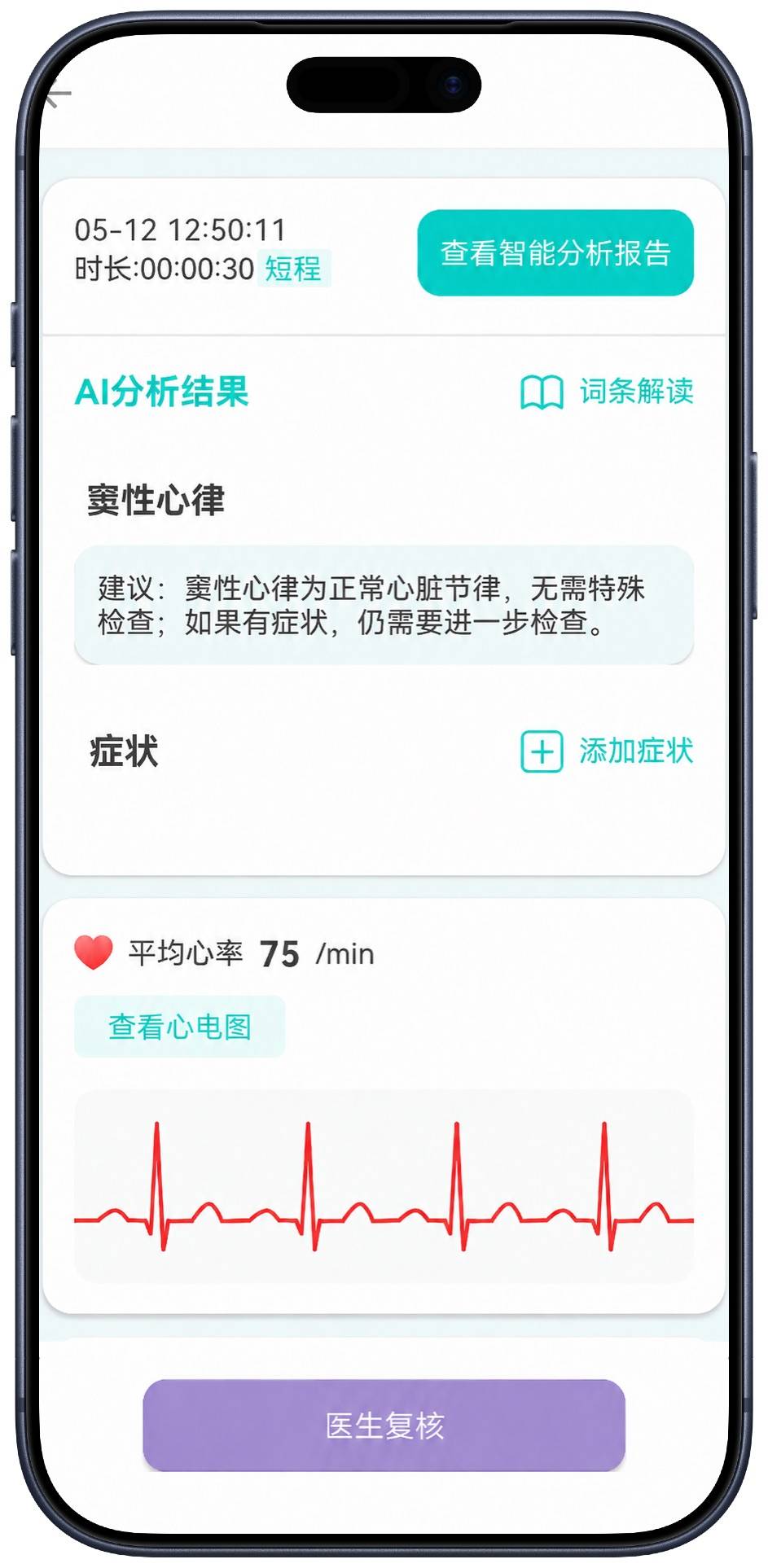
Task: Request 医生复核 doctor review
Action: [384, 1426]
